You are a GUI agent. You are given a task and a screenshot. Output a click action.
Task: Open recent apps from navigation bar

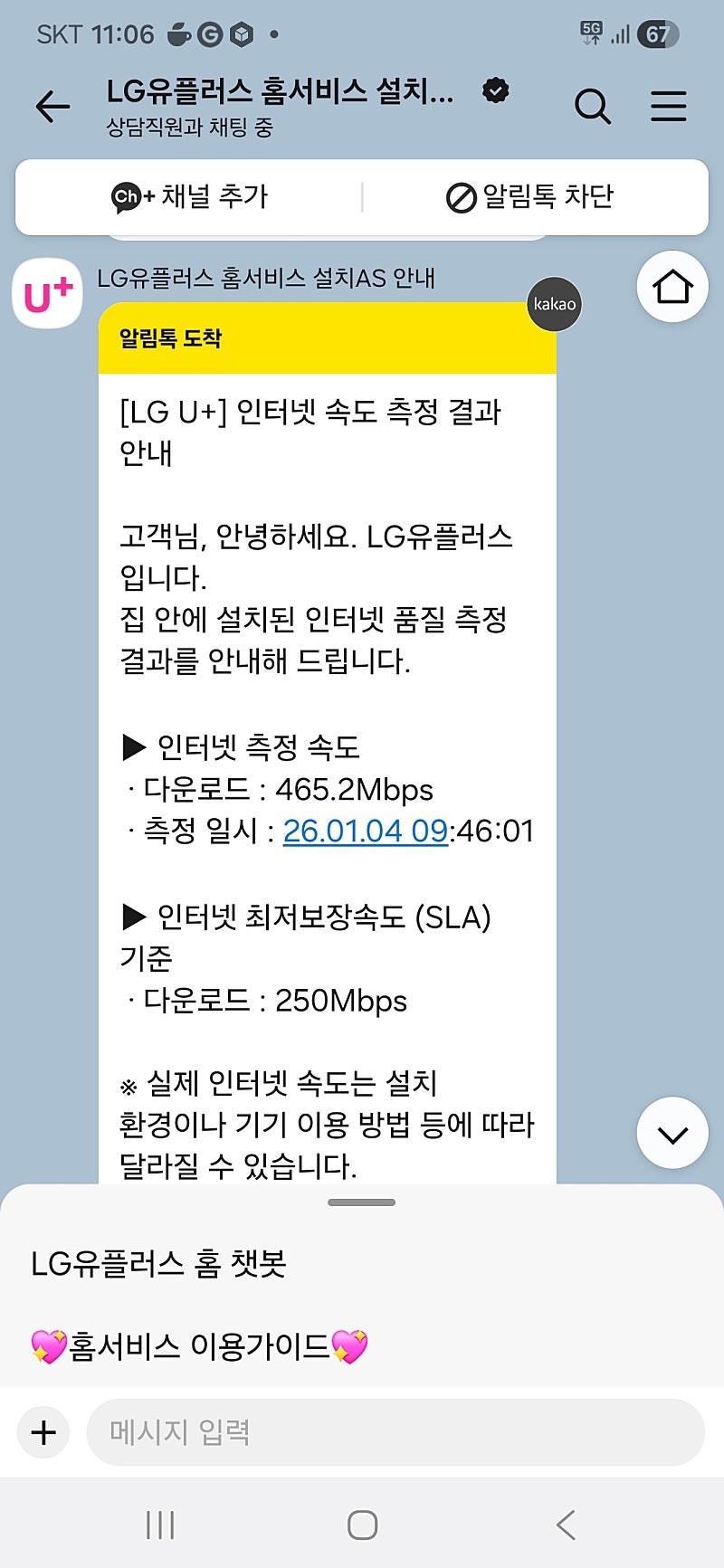[x=160, y=1525]
